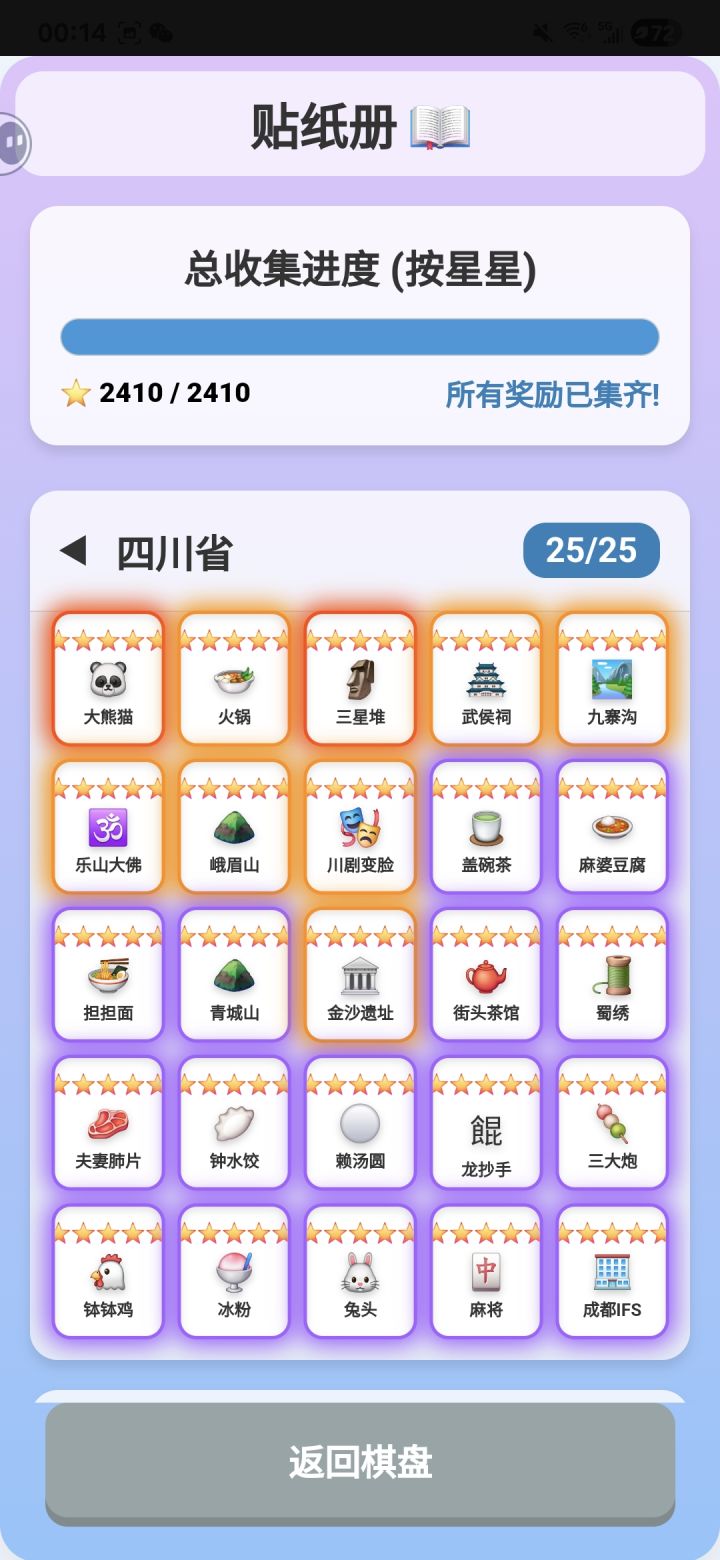720x1560 pixels.
Task: Open the 火锅 hotpot sticker
Action: 233,680
